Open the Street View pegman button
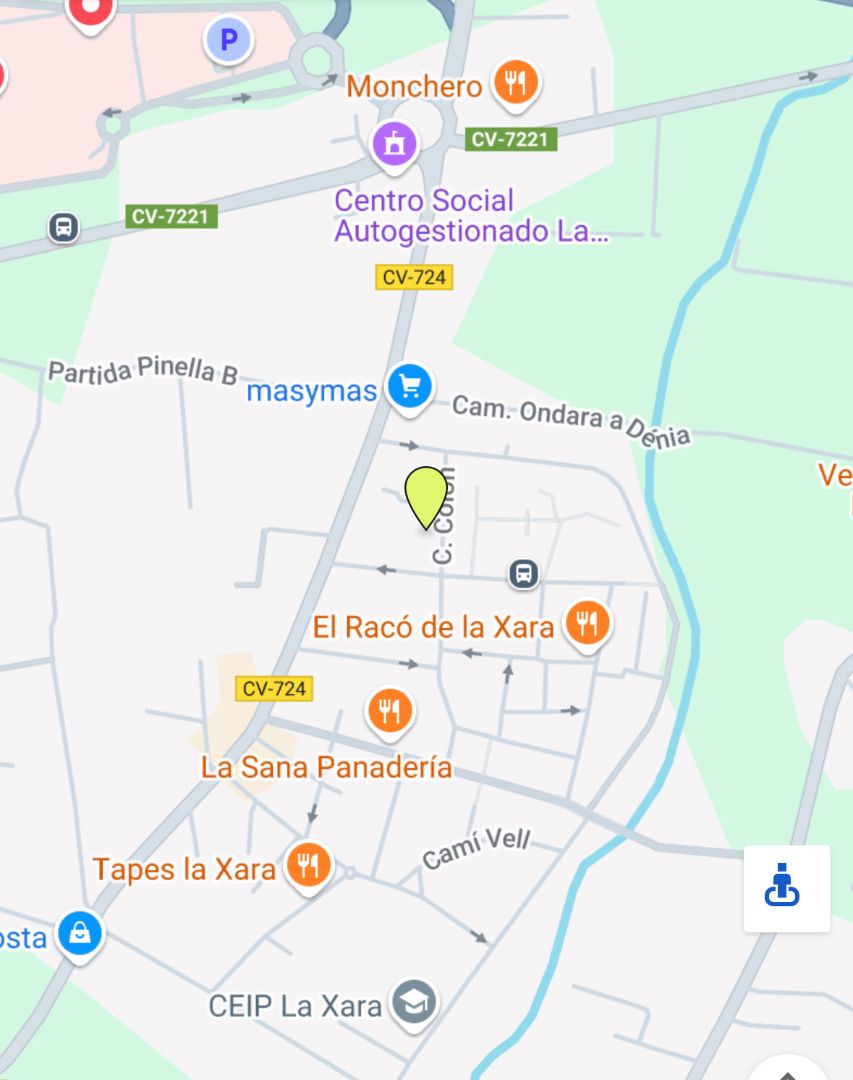853x1080 pixels. tap(786, 889)
